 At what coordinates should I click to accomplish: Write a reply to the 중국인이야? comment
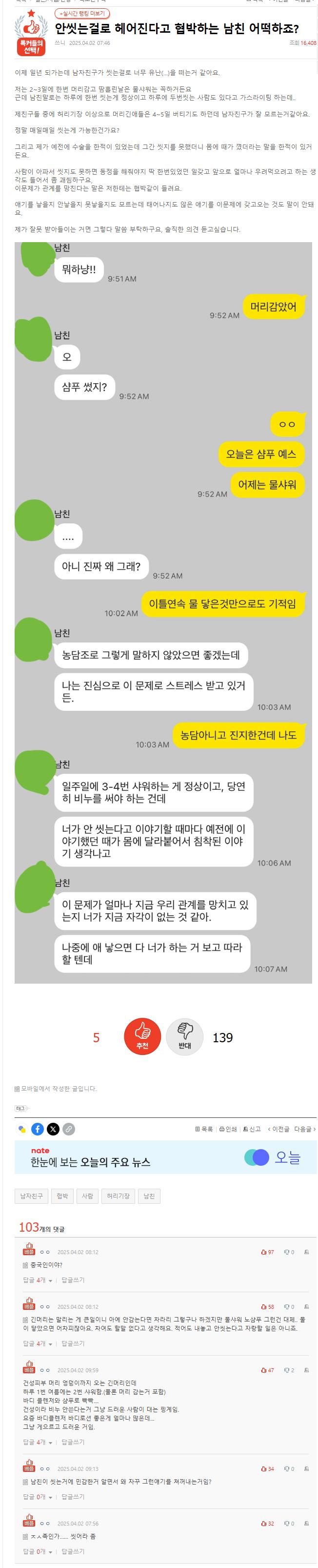73,1280
